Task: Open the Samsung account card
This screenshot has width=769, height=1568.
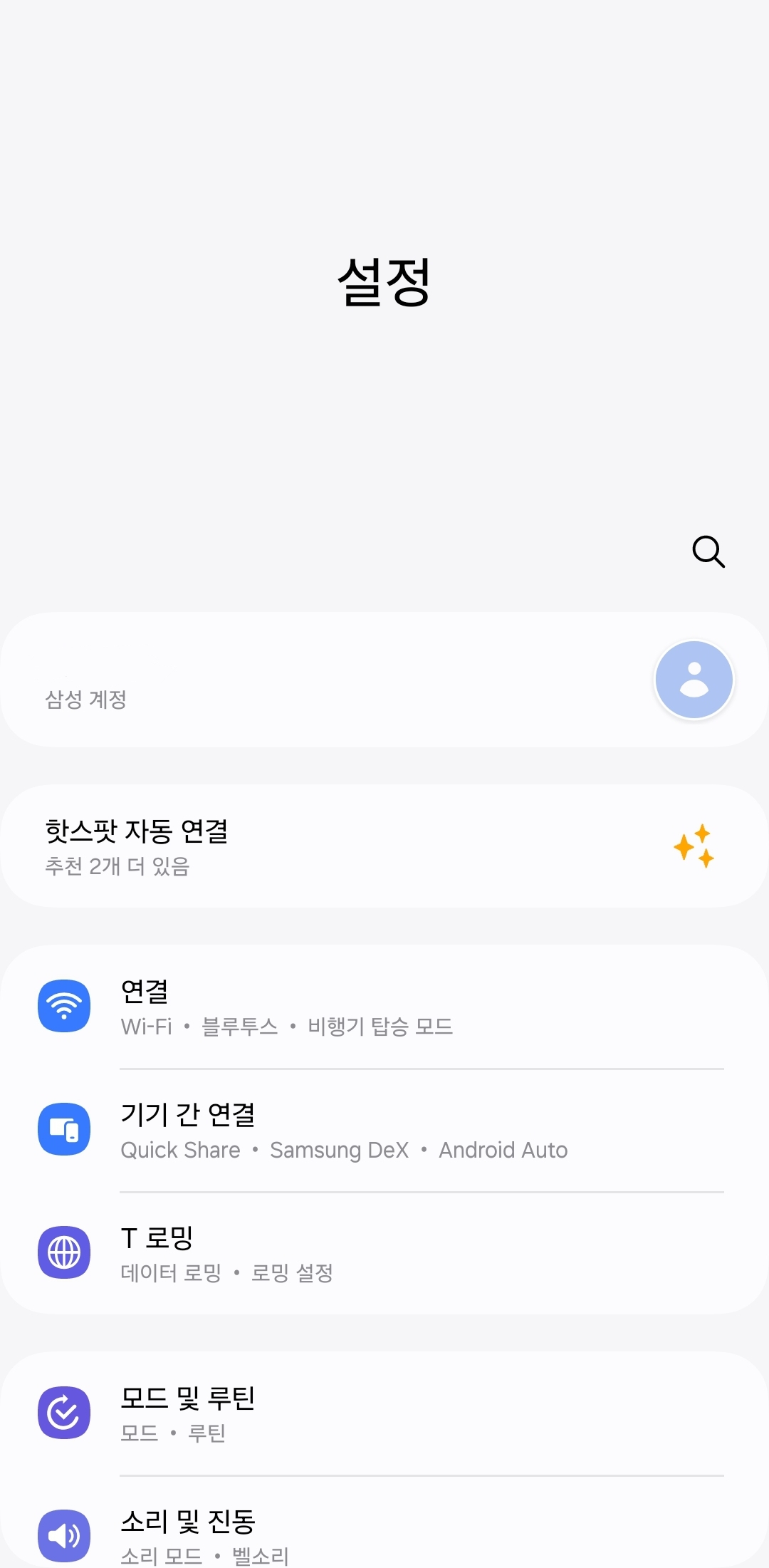Action: coord(384,680)
